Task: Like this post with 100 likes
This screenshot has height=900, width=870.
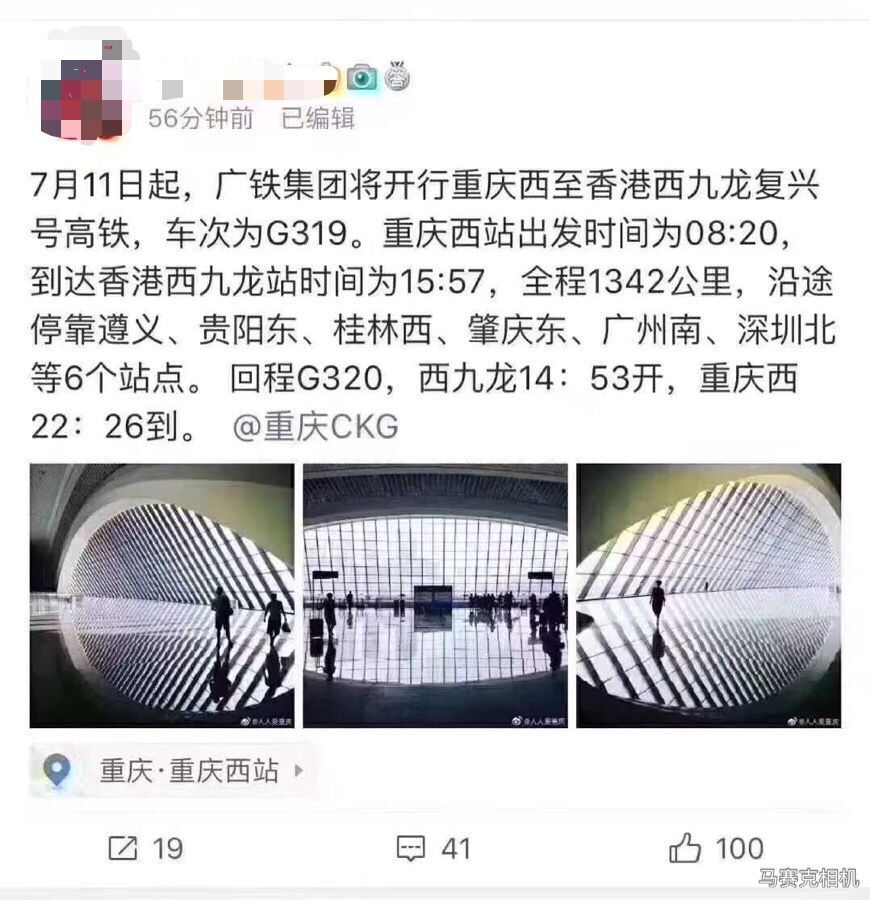Action: tap(715, 849)
